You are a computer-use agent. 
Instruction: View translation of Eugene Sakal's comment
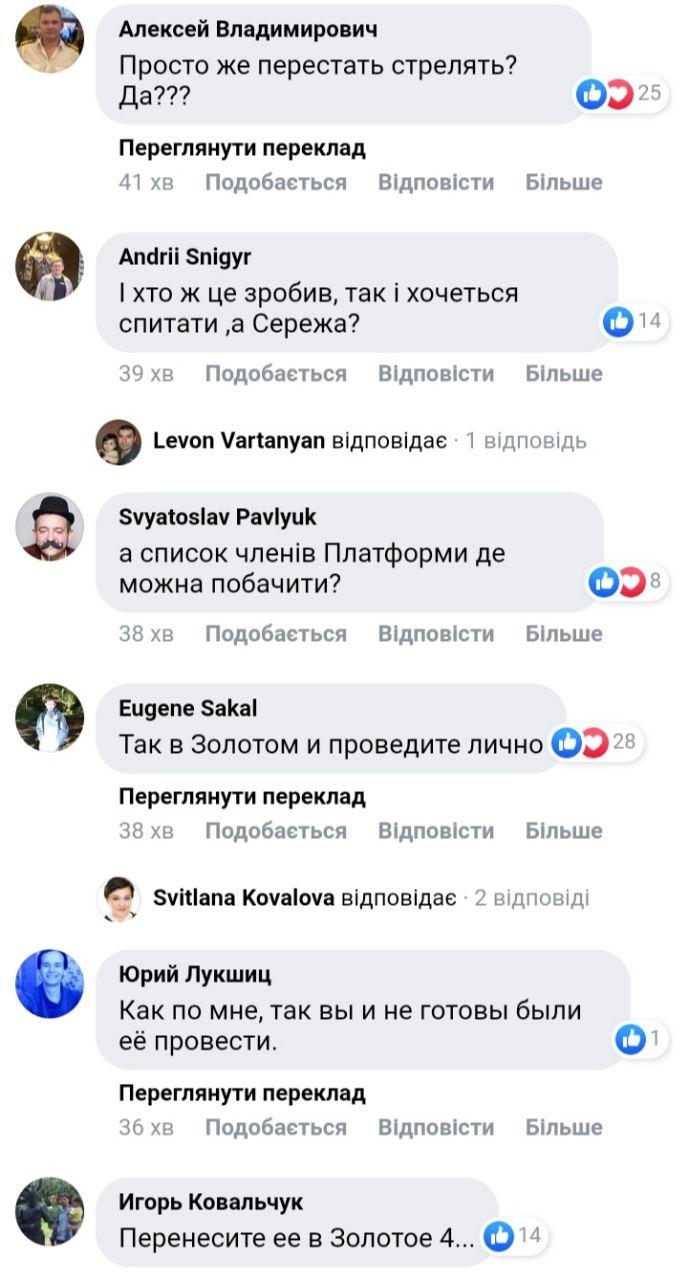click(242, 797)
